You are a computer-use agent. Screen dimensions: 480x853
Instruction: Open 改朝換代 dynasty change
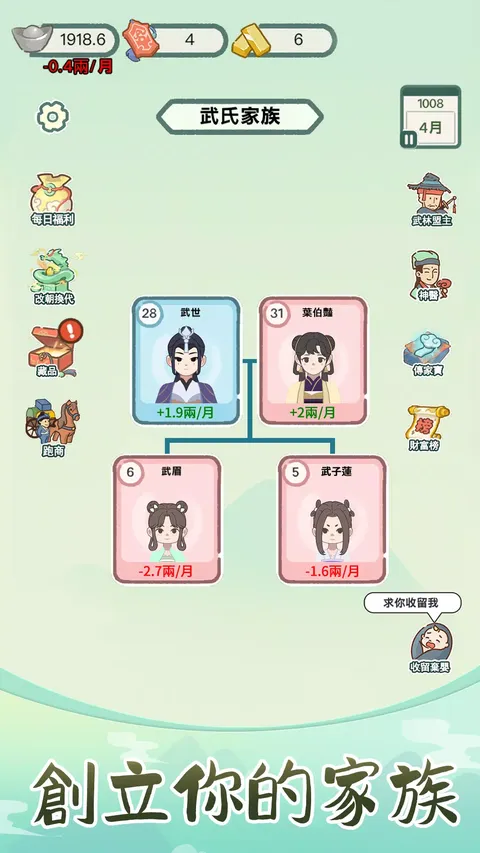[54, 277]
